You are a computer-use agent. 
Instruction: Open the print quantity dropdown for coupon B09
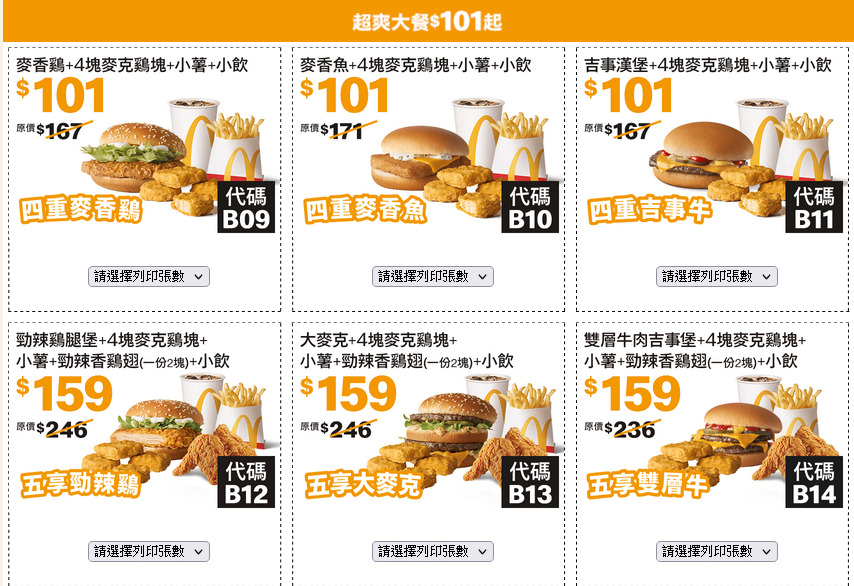point(150,276)
